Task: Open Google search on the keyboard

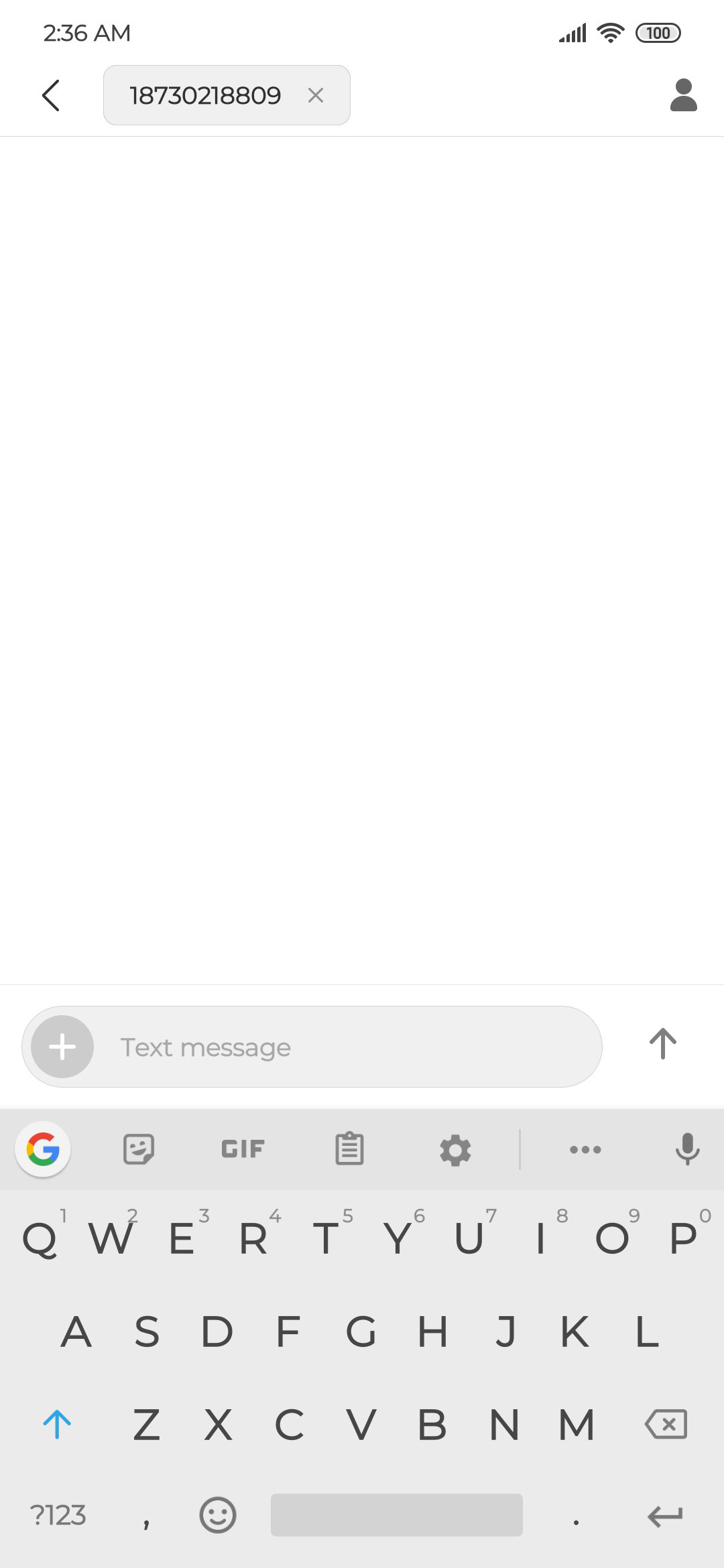Action: (43, 1149)
